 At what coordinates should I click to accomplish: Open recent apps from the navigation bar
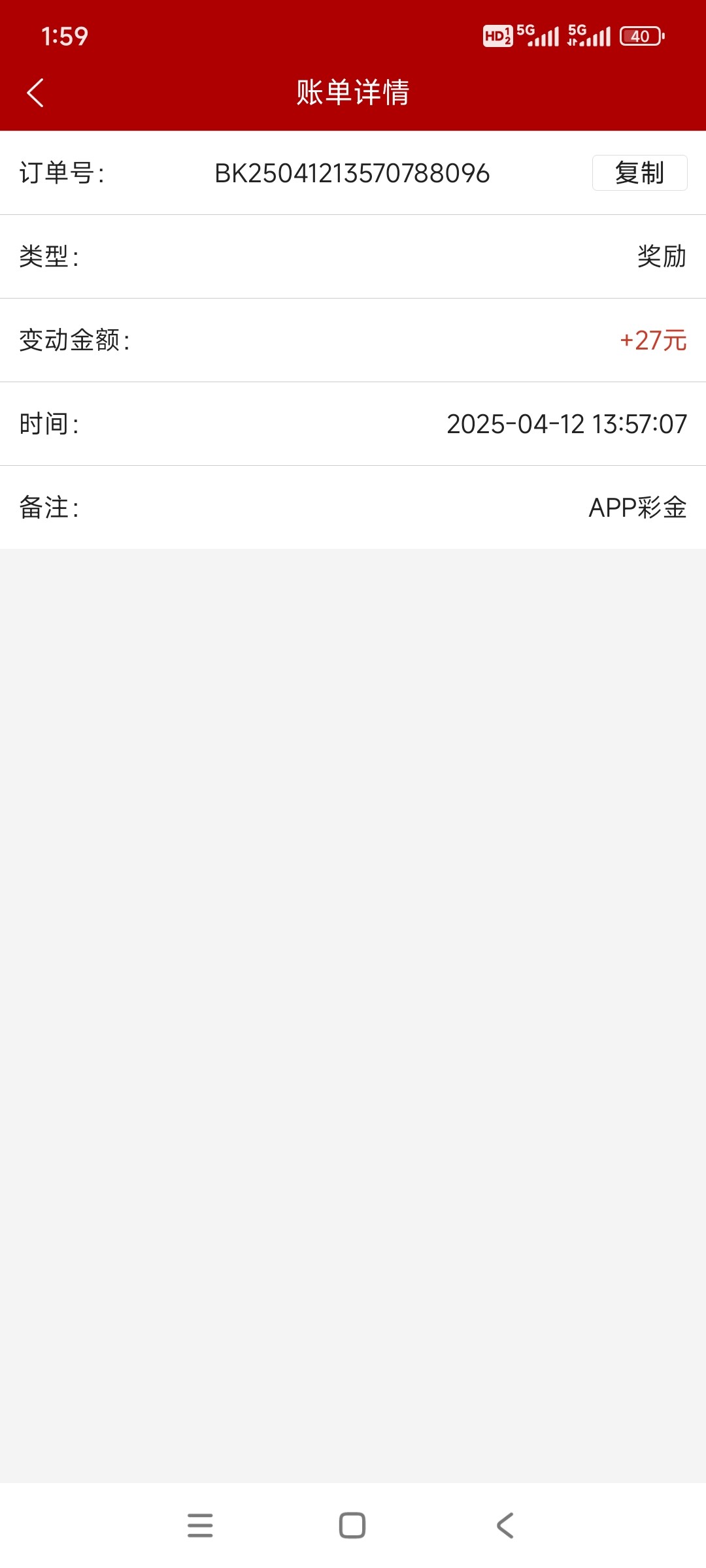tap(200, 1526)
